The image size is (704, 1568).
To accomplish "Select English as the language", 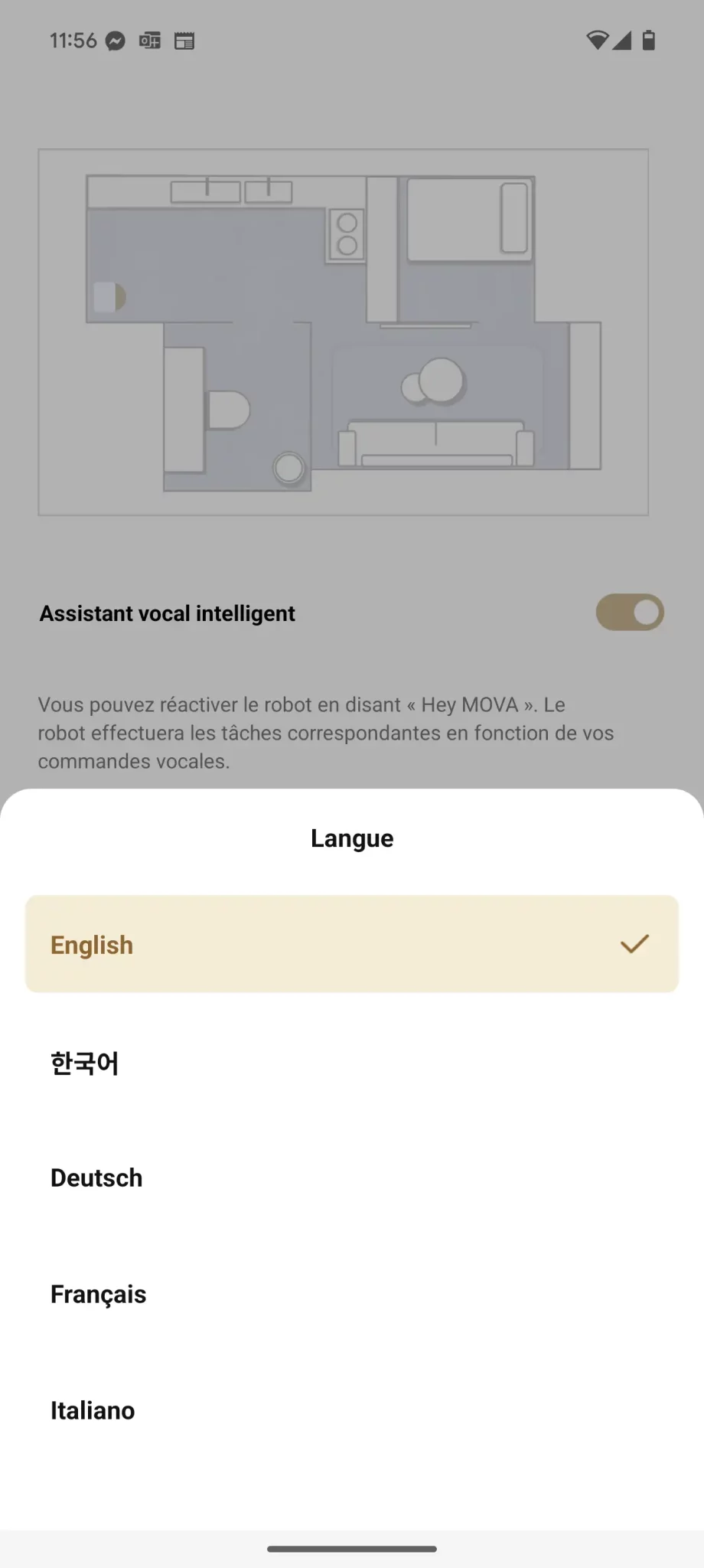I will click(x=352, y=944).
